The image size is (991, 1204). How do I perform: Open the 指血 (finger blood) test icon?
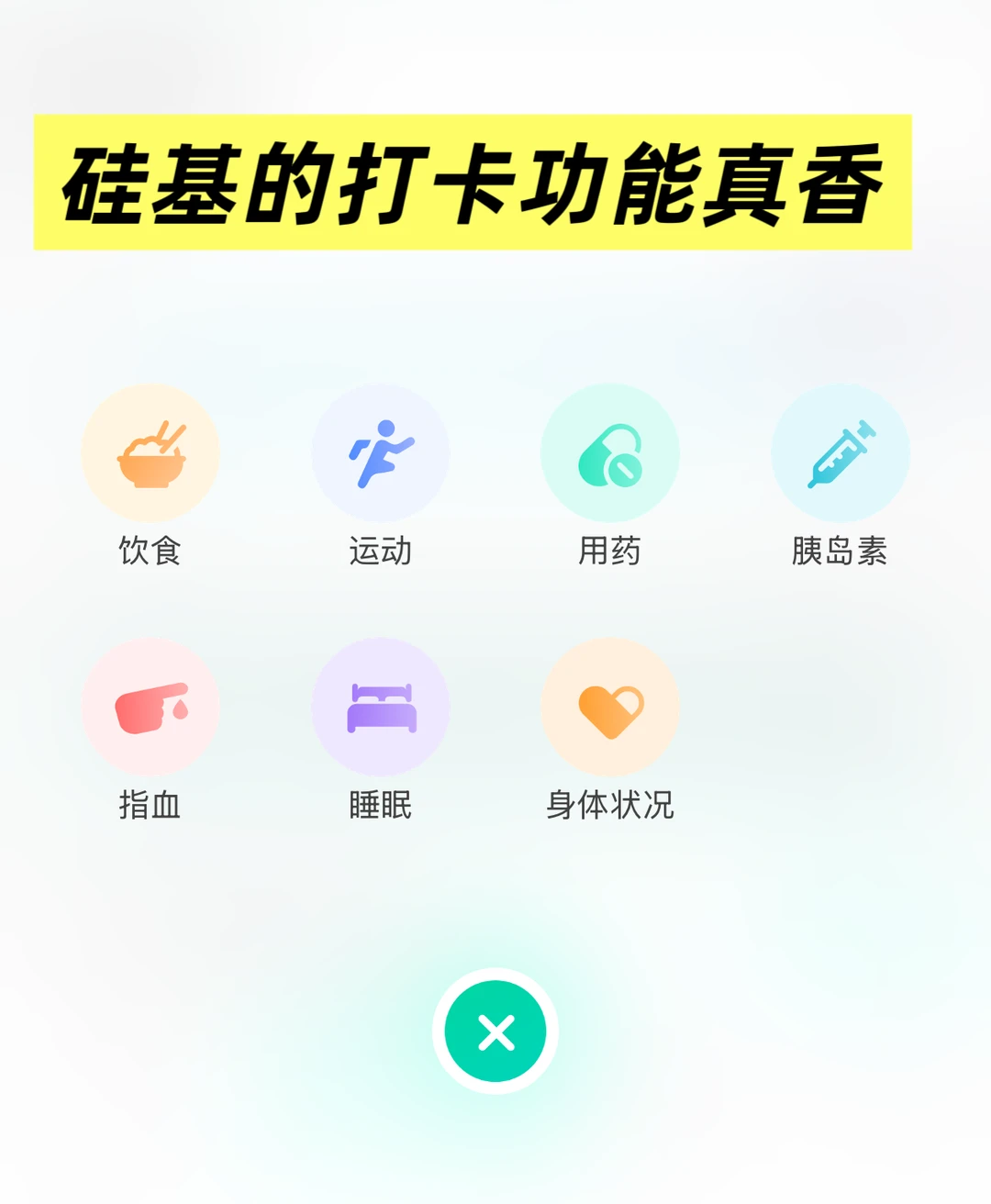pyautogui.click(x=151, y=707)
